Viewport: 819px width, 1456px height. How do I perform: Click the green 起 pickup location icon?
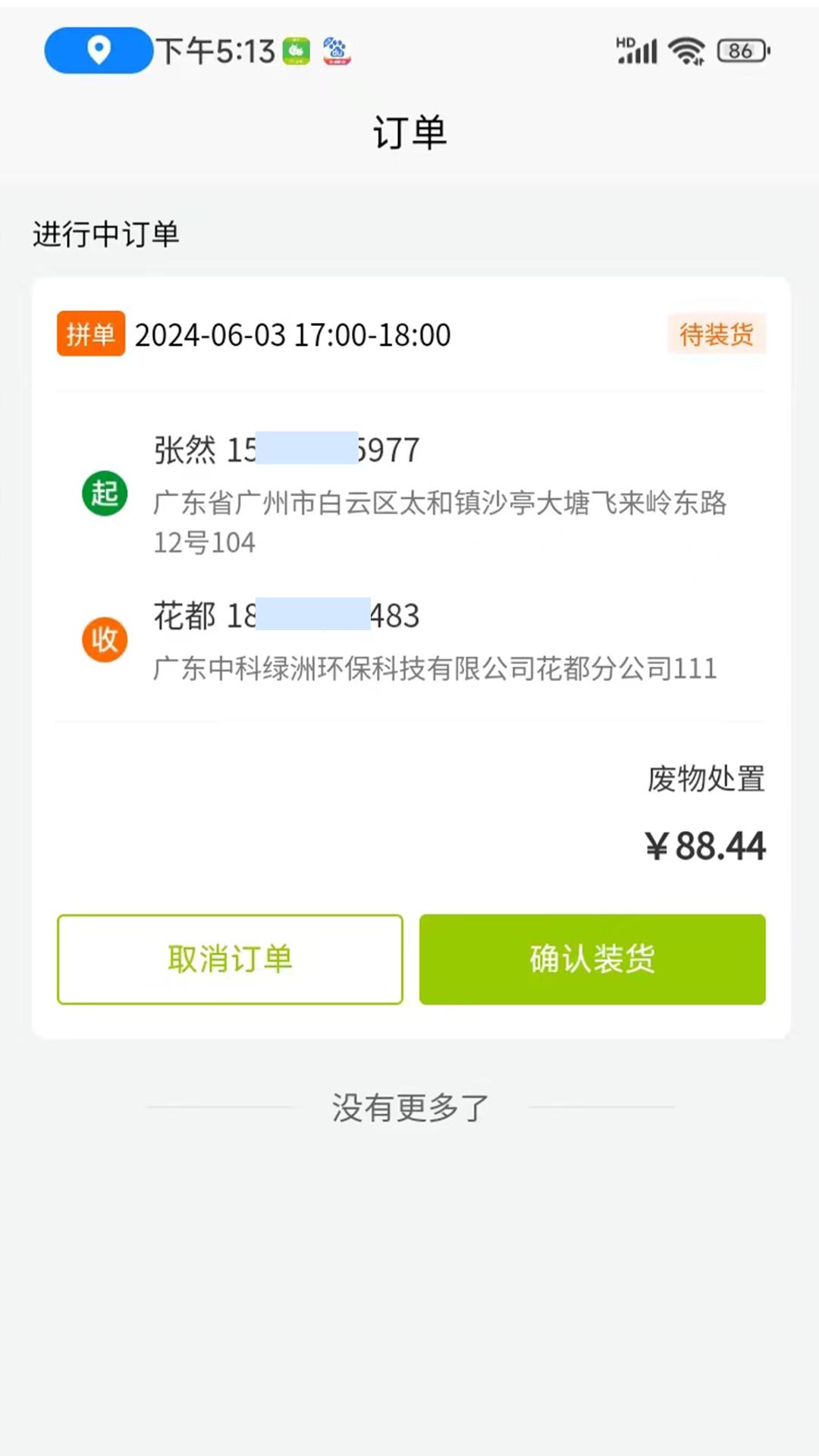coord(104,491)
